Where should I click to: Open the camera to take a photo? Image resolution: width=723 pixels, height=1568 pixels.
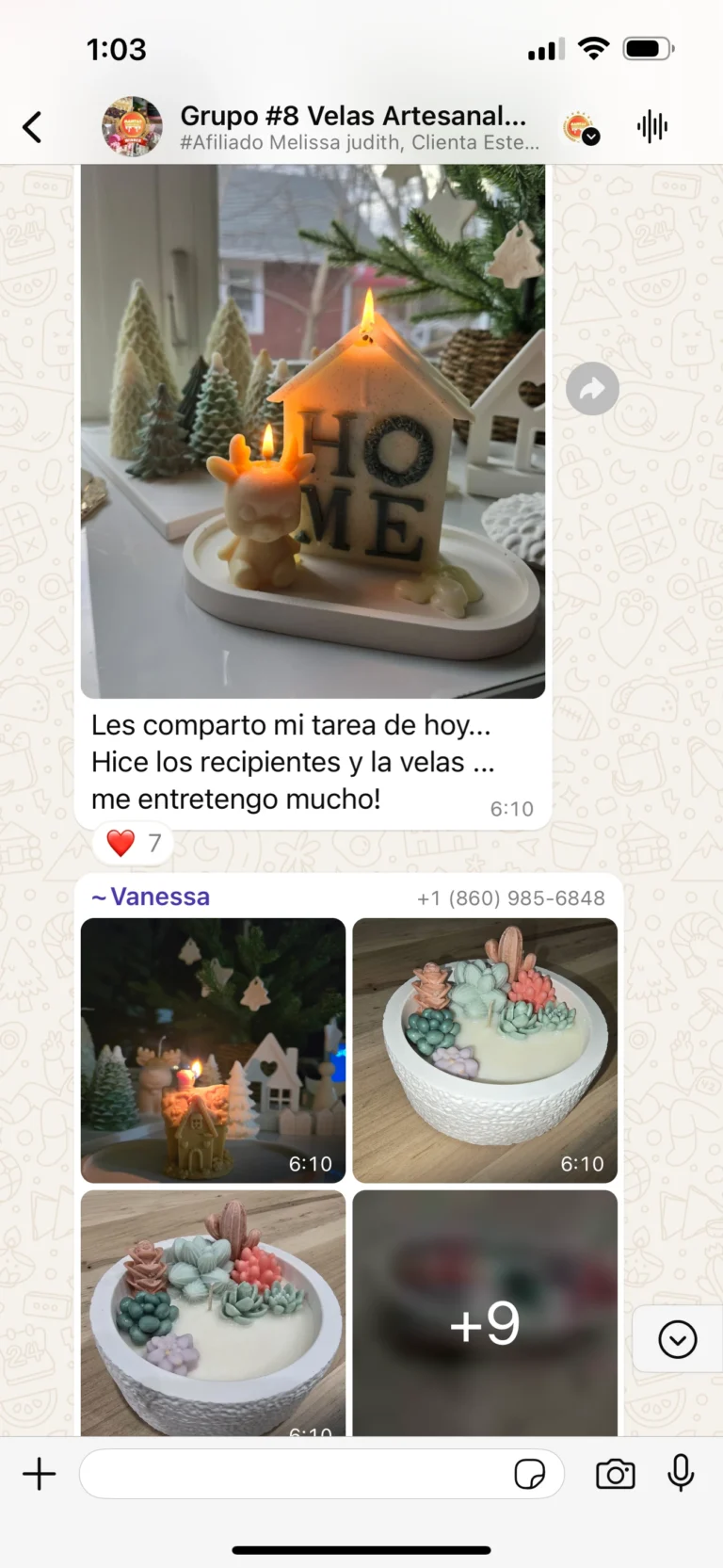click(616, 1474)
